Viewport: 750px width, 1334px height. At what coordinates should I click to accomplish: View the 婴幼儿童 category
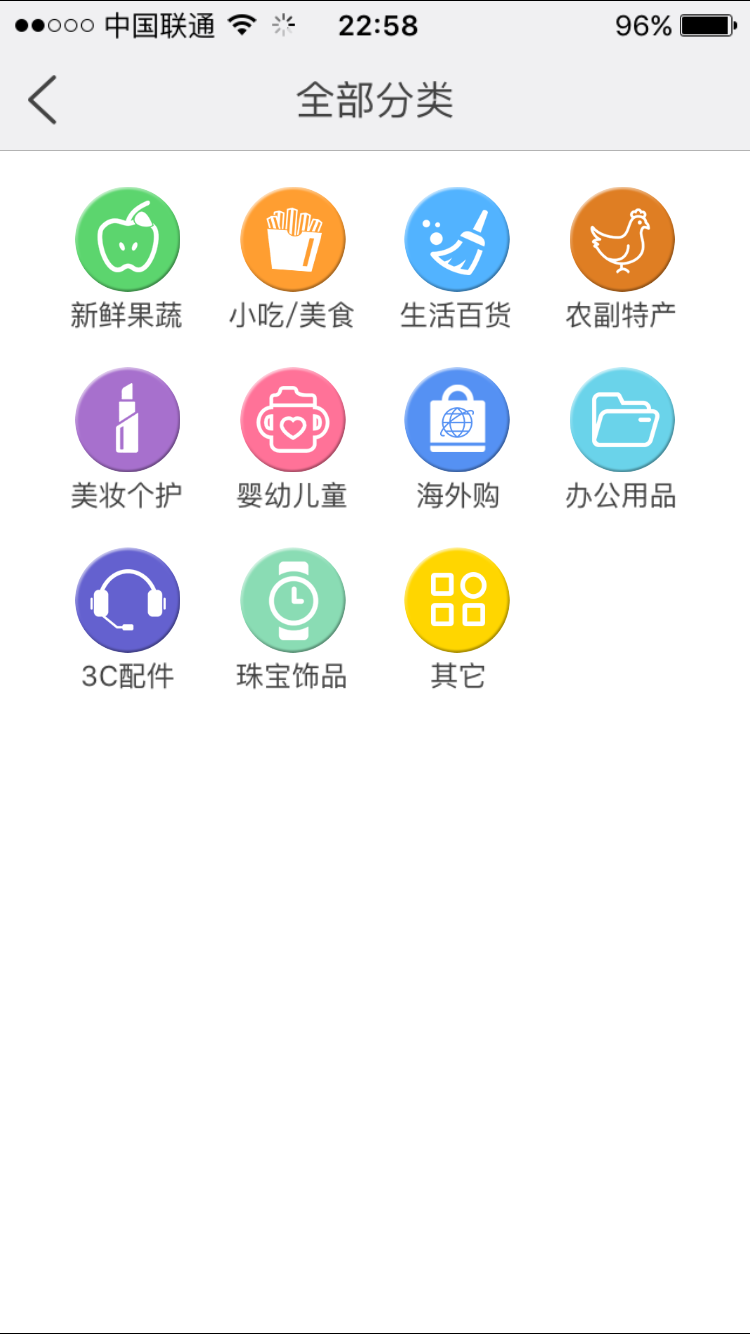292,420
